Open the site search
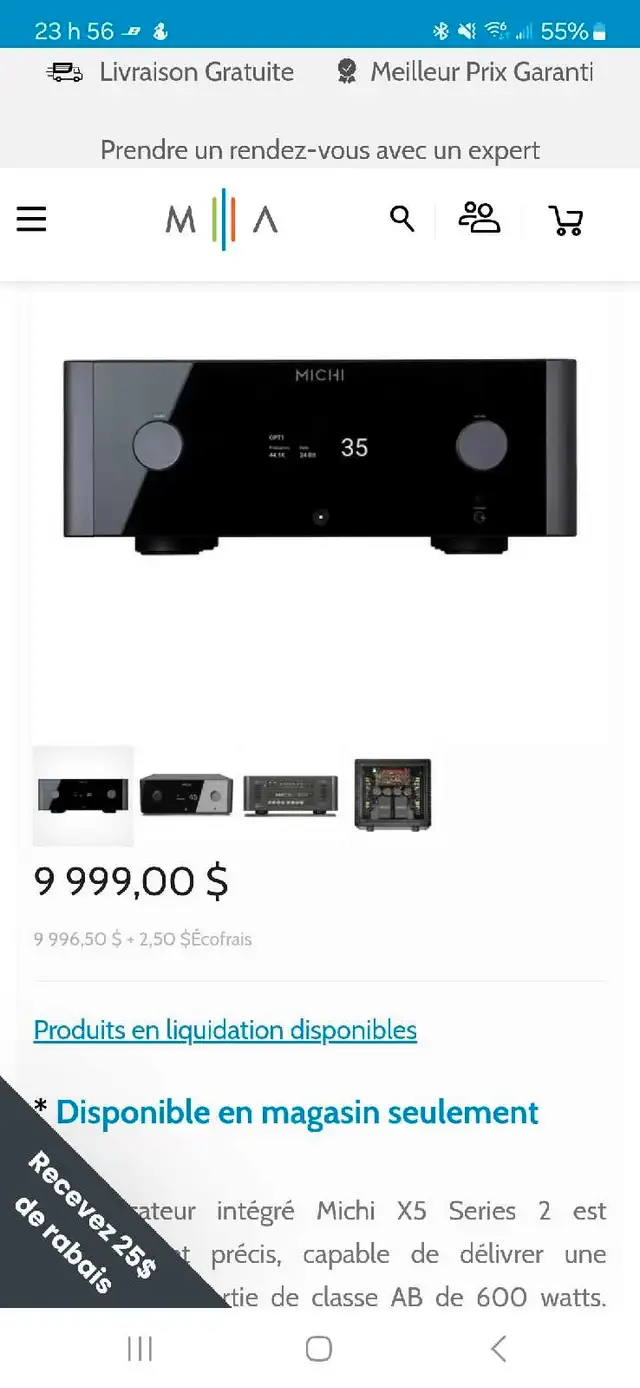Viewport: 640px width, 1388px height. [402, 219]
